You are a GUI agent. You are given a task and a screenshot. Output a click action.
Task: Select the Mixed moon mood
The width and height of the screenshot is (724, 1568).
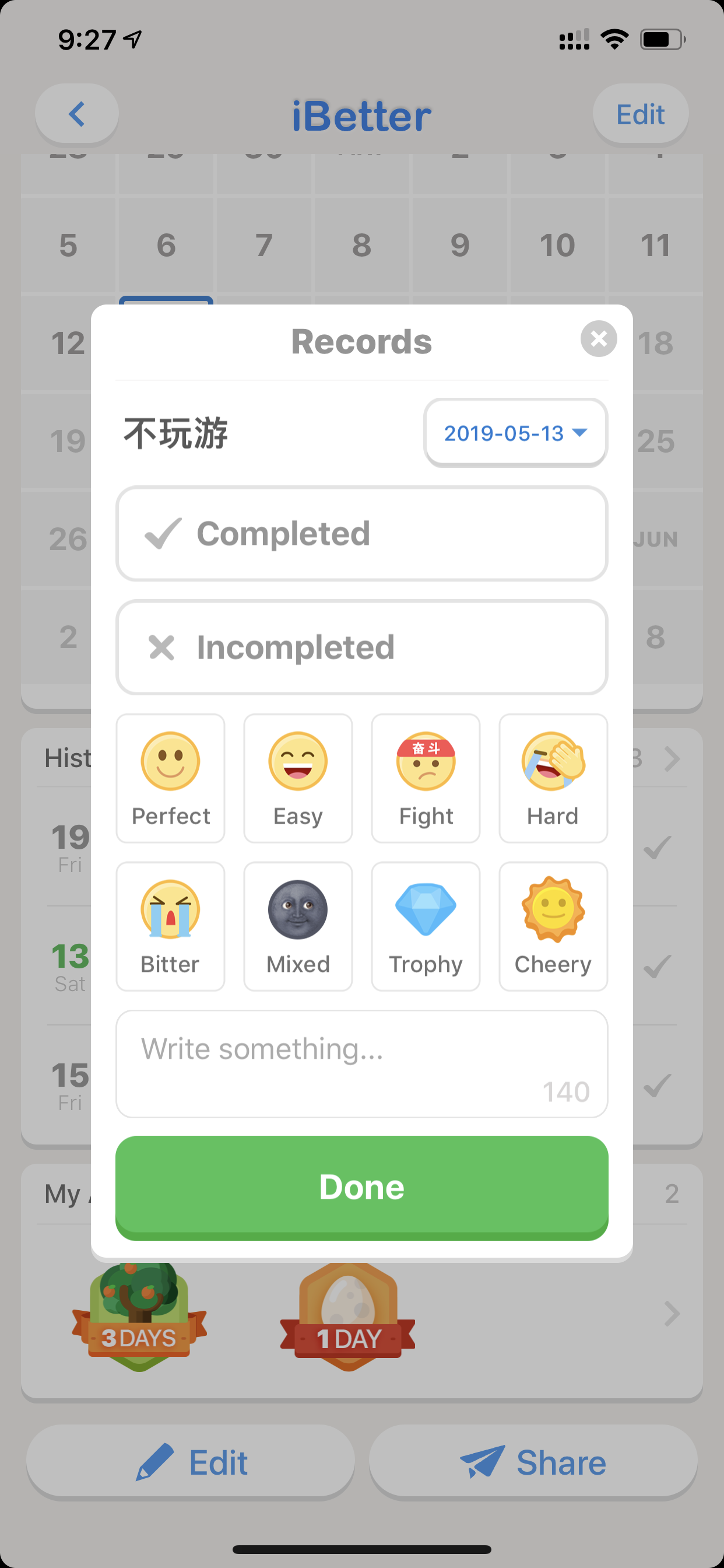click(x=298, y=926)
